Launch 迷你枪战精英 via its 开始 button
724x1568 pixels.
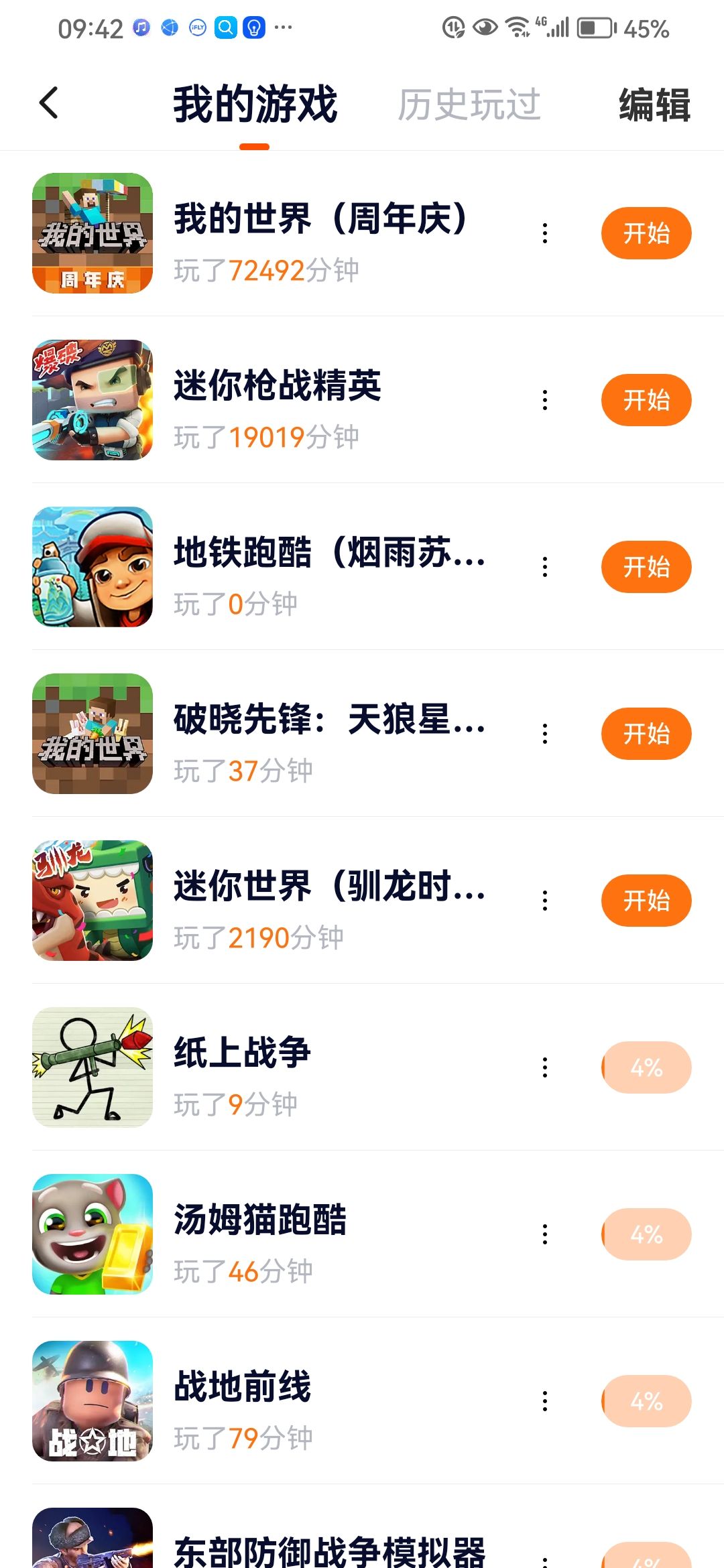pos(646,400)
